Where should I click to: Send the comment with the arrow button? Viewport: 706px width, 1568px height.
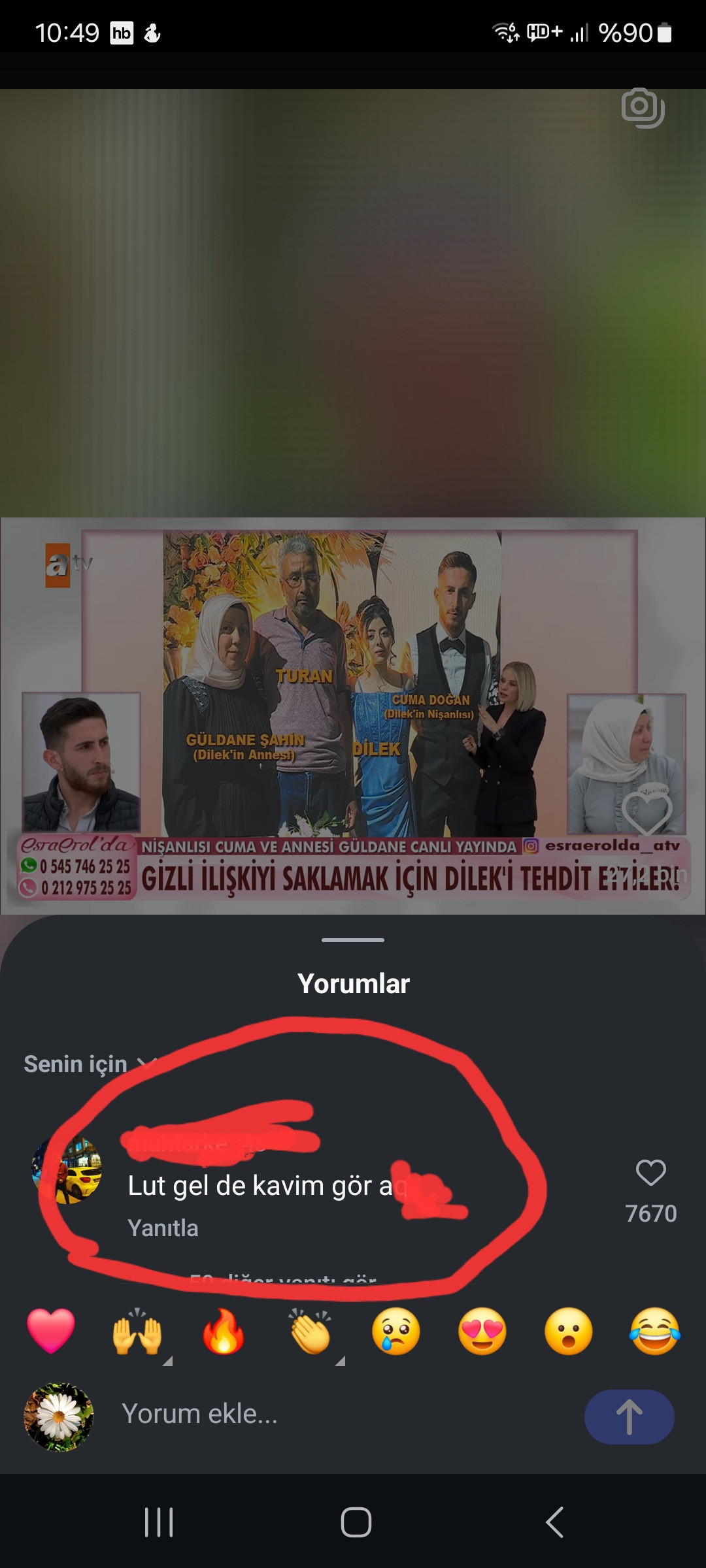(x=629, y=1416)
